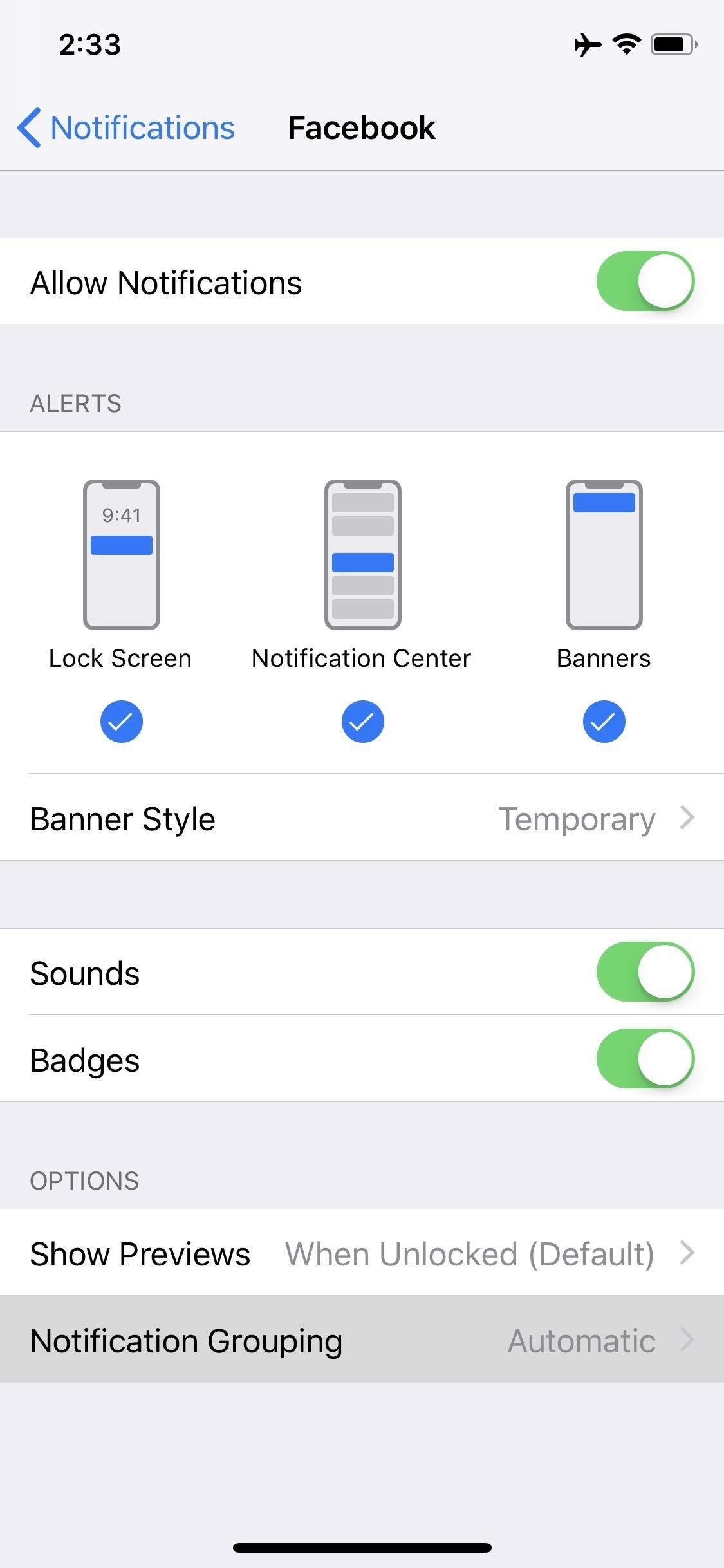
Task: Uncheck the Lock Screen alerts checkmark
Action: (x=121, y=722)
